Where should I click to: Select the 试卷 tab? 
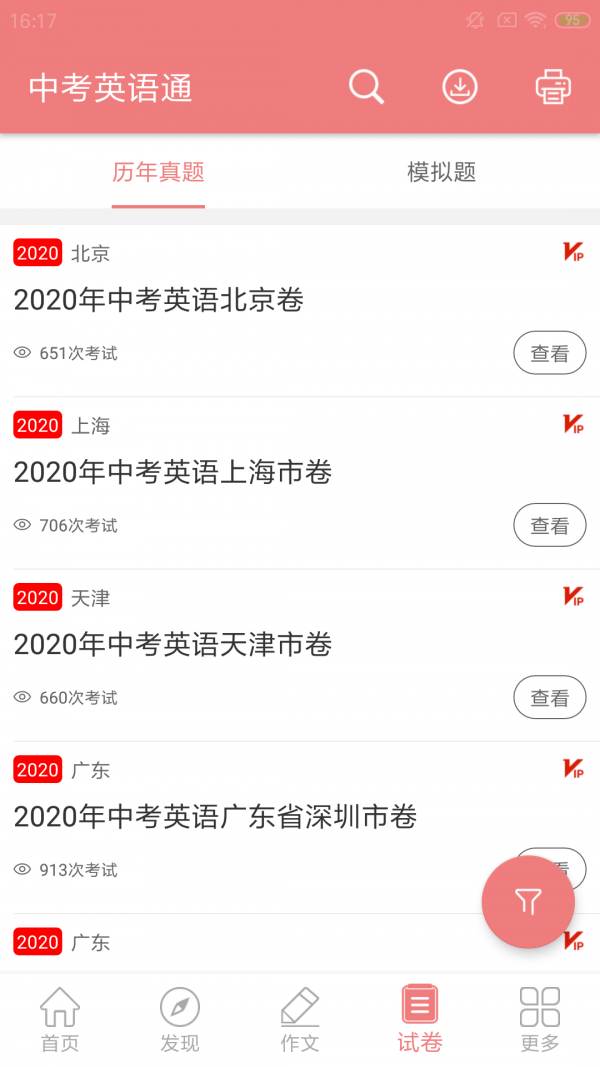[x=420, y=1020]
